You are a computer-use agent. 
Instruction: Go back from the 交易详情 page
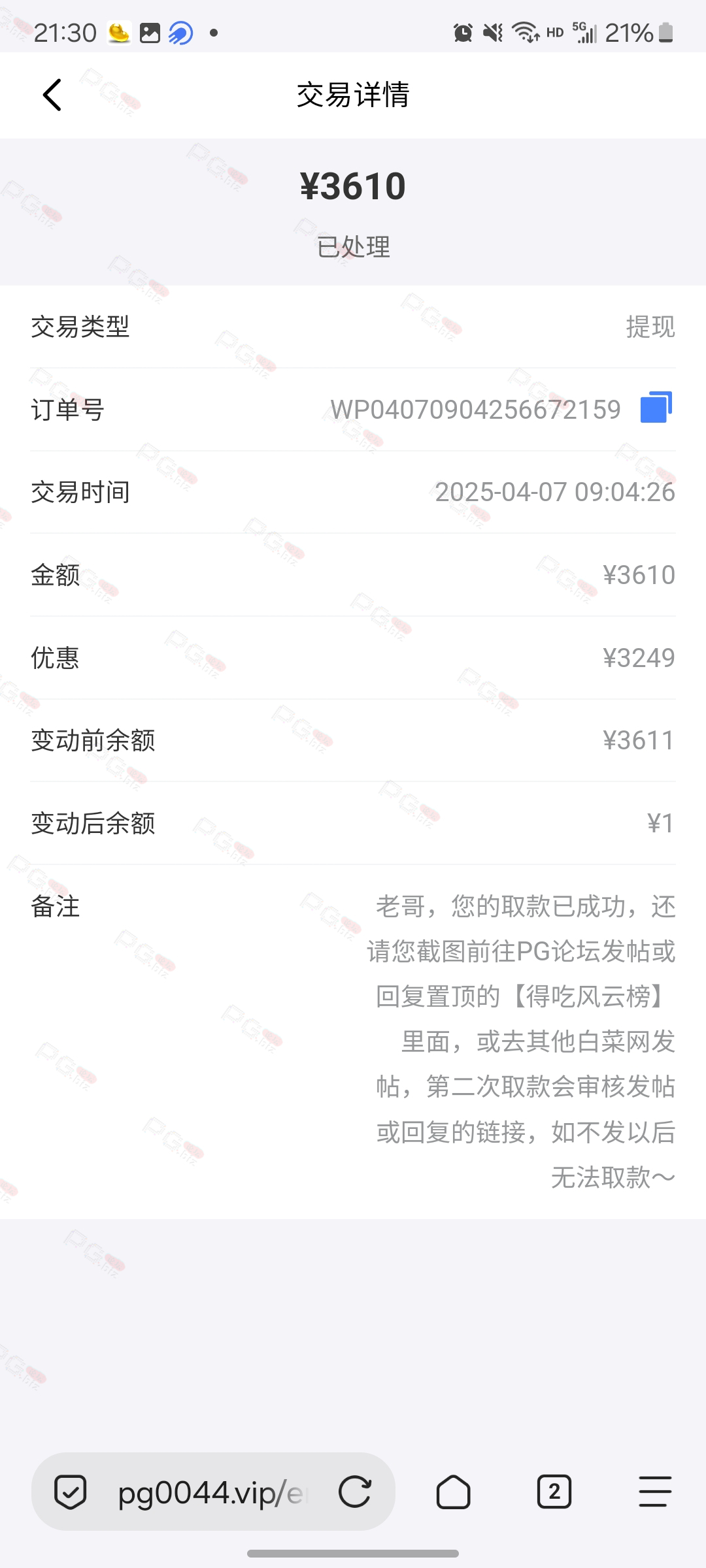click(x=52, y=95)
